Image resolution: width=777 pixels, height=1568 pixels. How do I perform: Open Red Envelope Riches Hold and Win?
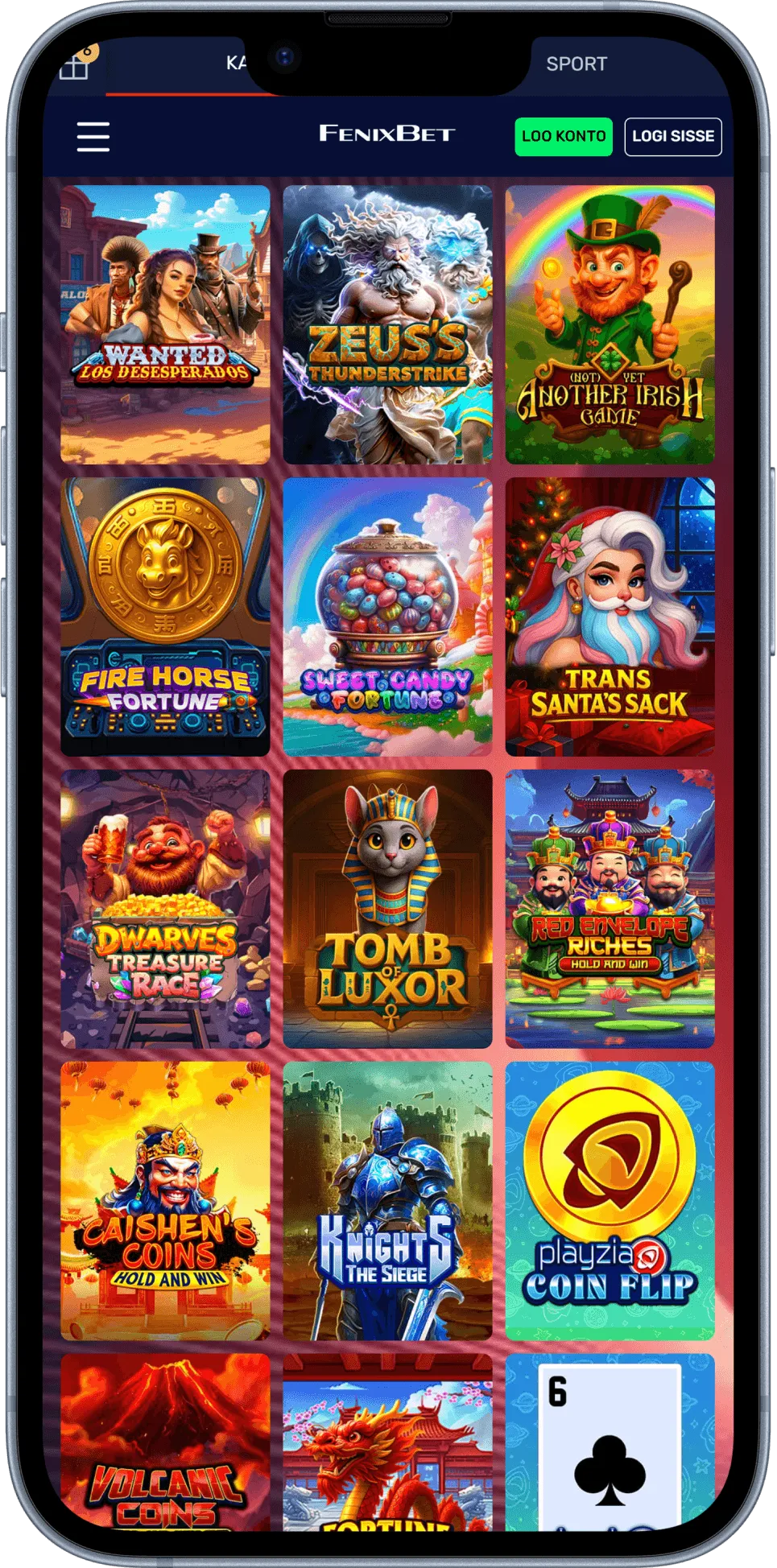point(610,909)
